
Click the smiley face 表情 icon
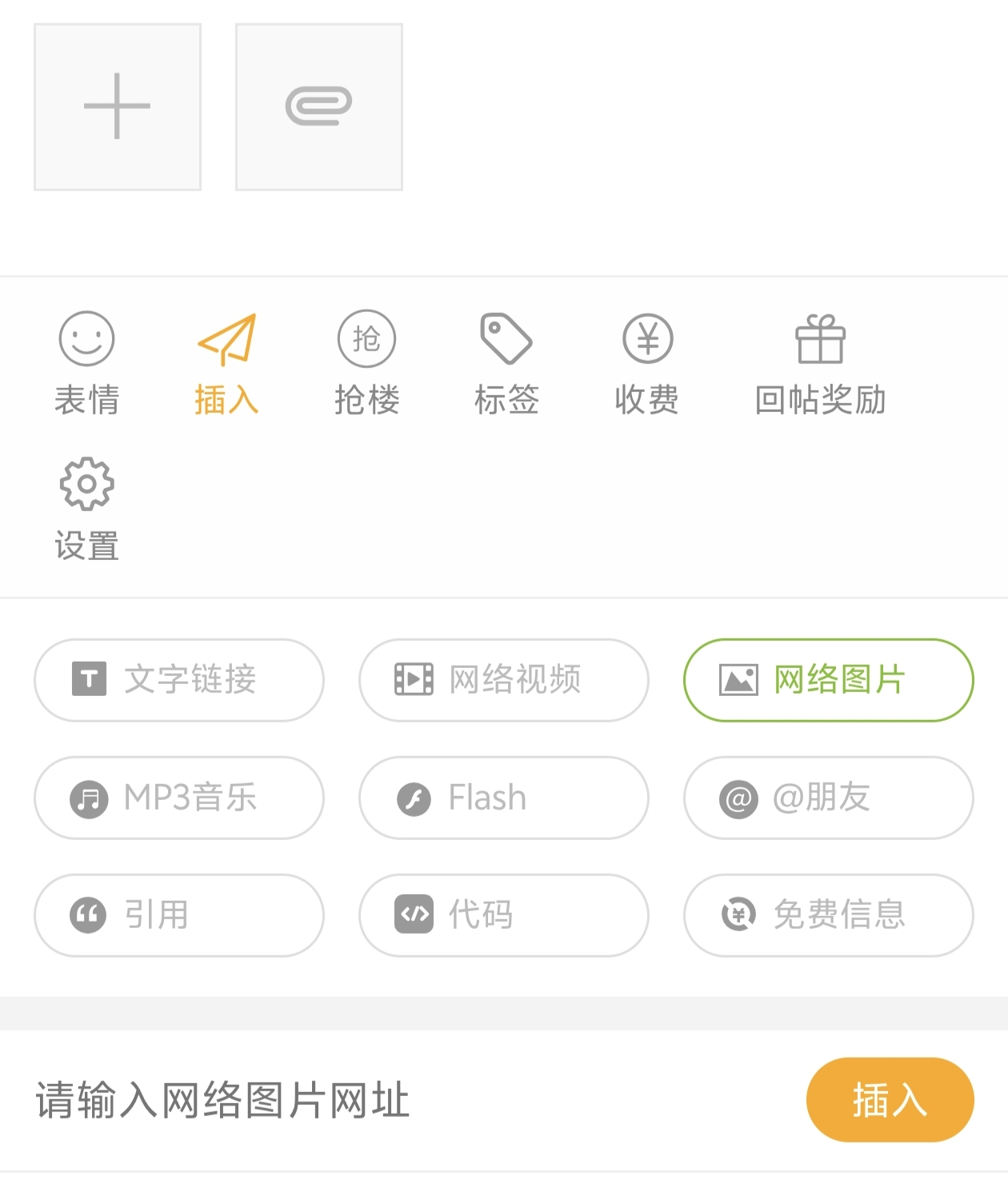coord(86,338)
